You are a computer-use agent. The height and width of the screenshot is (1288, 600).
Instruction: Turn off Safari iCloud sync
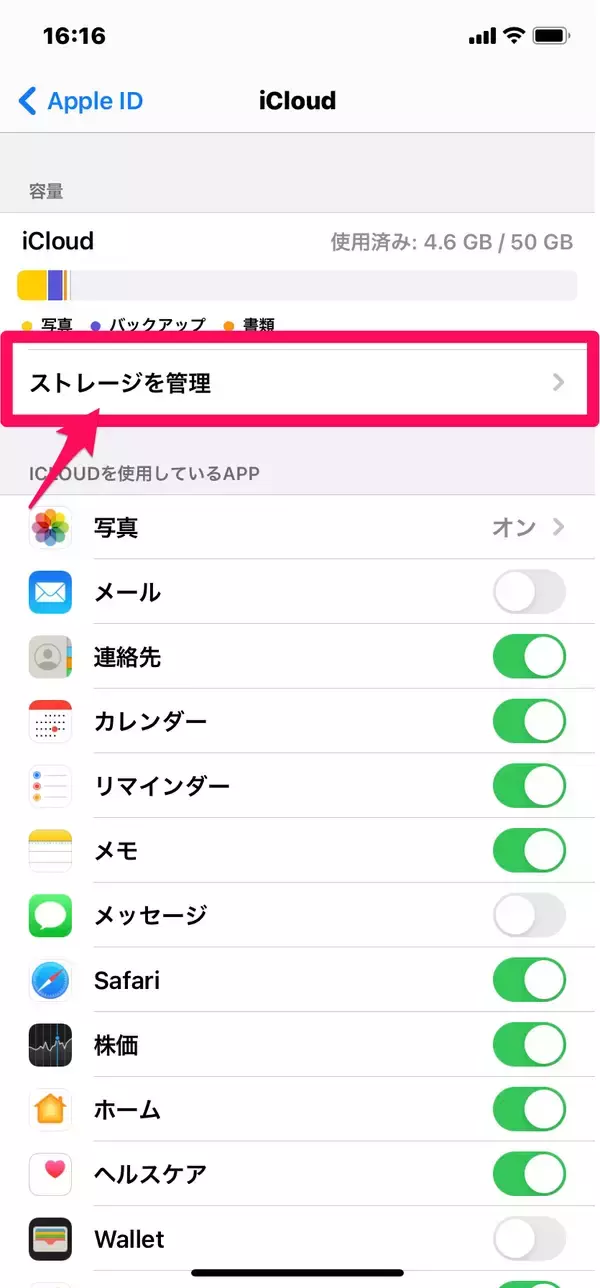(529, 980)
